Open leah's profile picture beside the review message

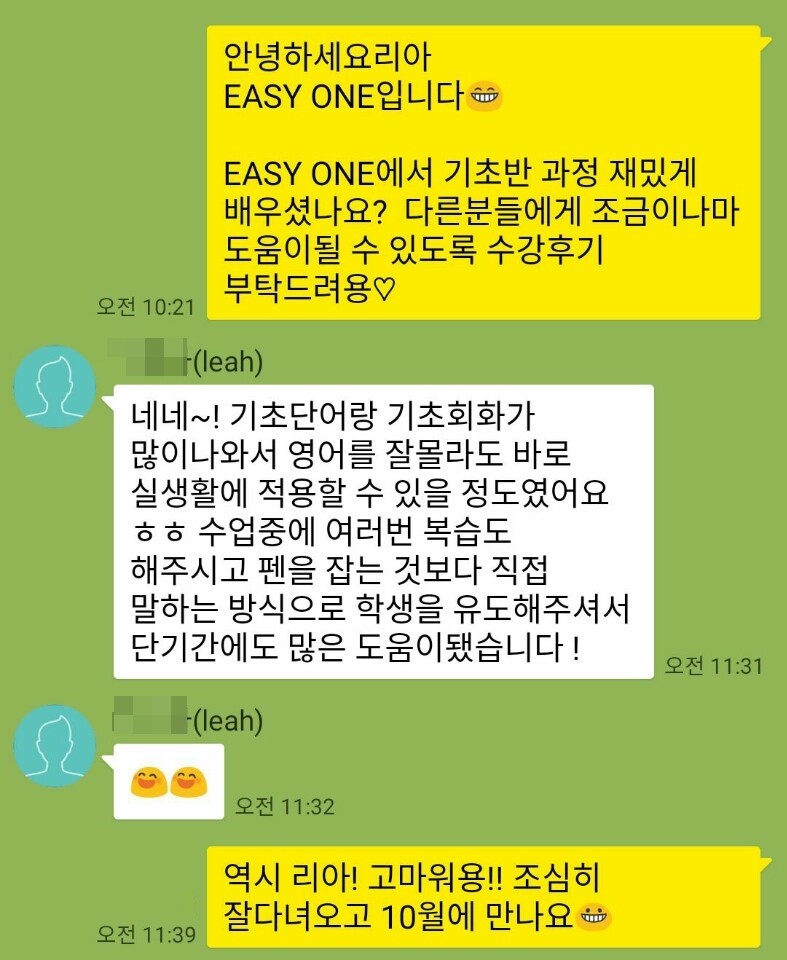tap(56, 387)
